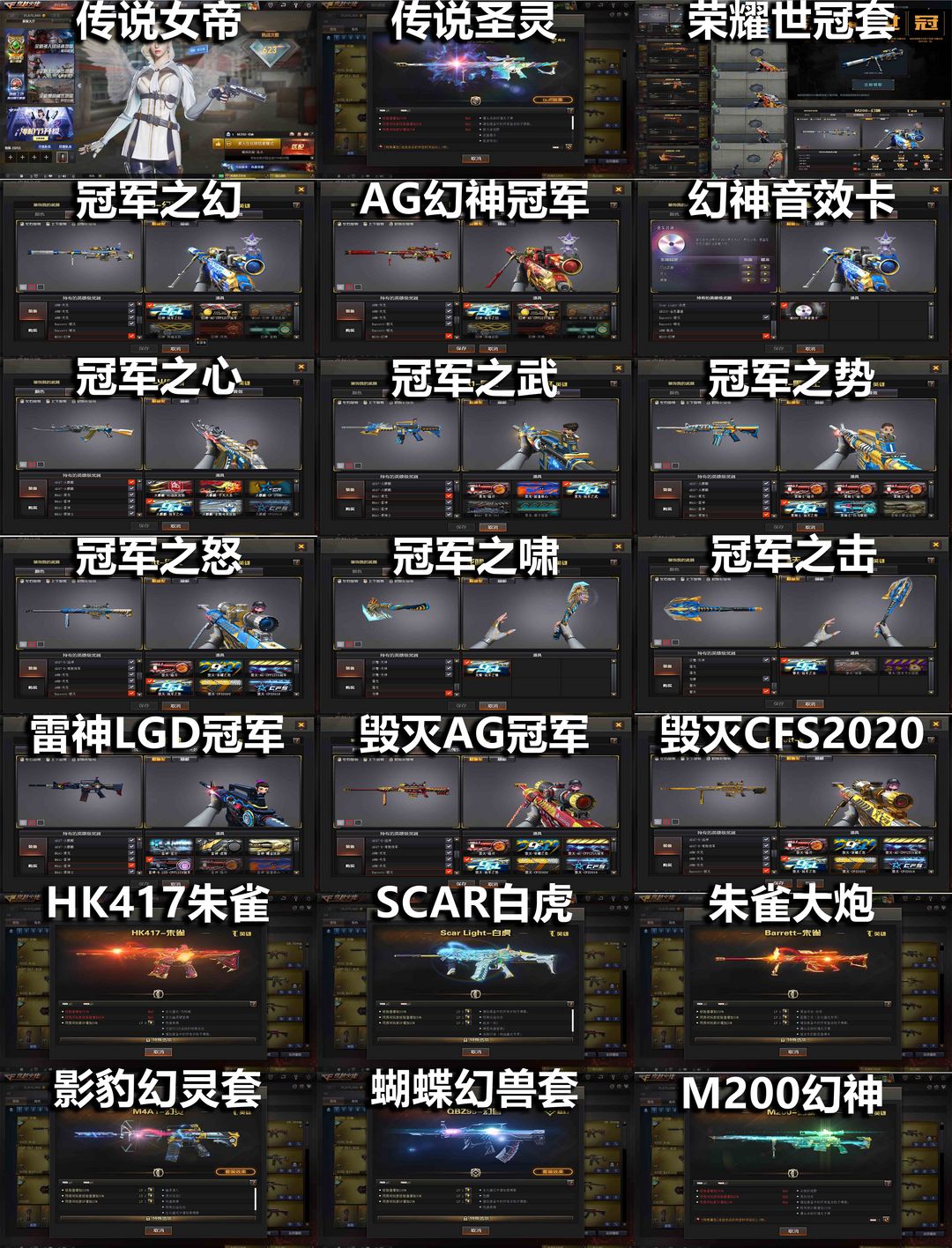The image size is (952, 1248).
Task: Enable the Barrett checkbox in AG幻神冠军 panel
Action: (x=449, y=323)
